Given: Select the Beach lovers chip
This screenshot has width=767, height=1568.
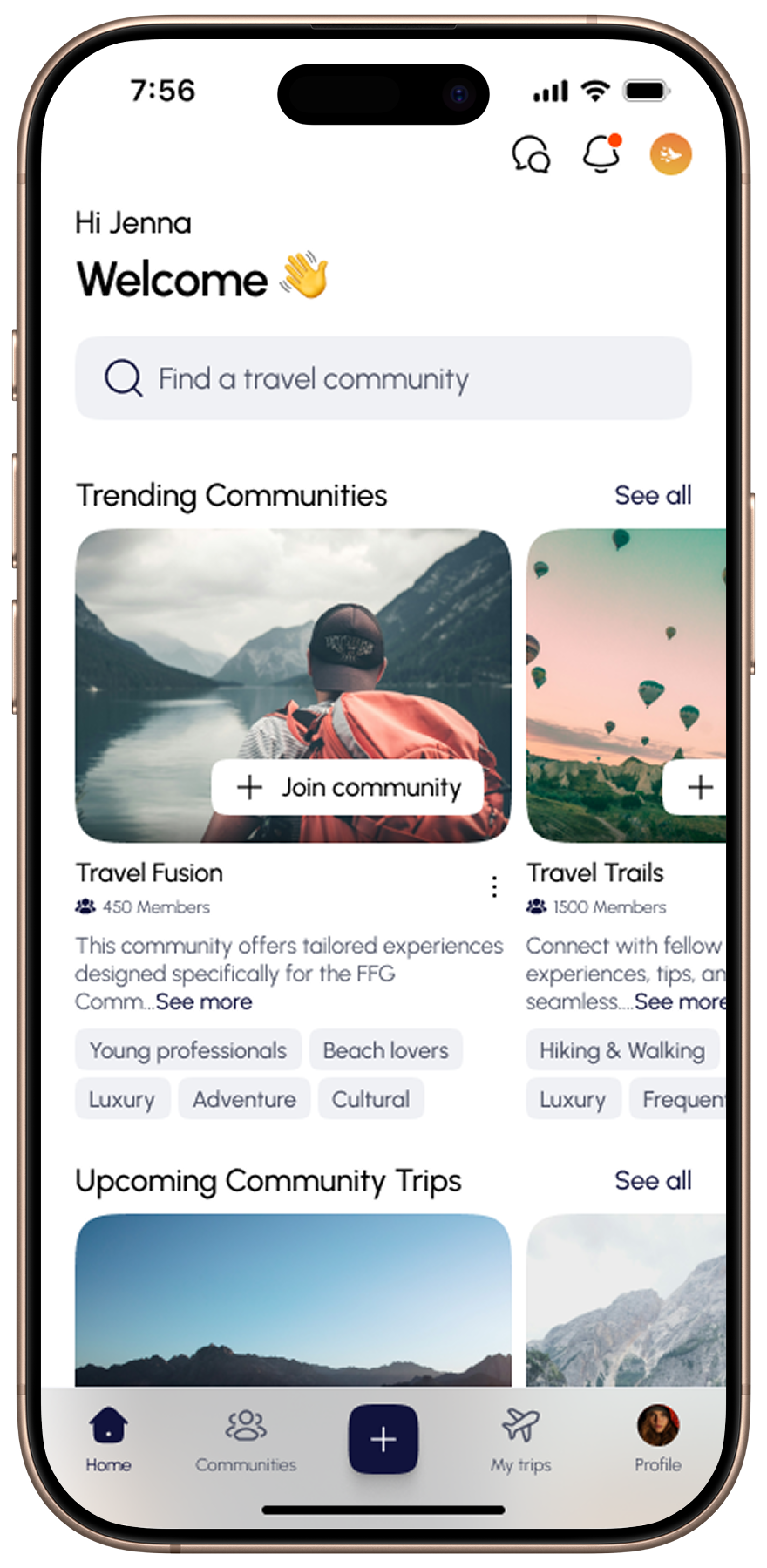Looking at the screenshot, I should coord(385,1050).
